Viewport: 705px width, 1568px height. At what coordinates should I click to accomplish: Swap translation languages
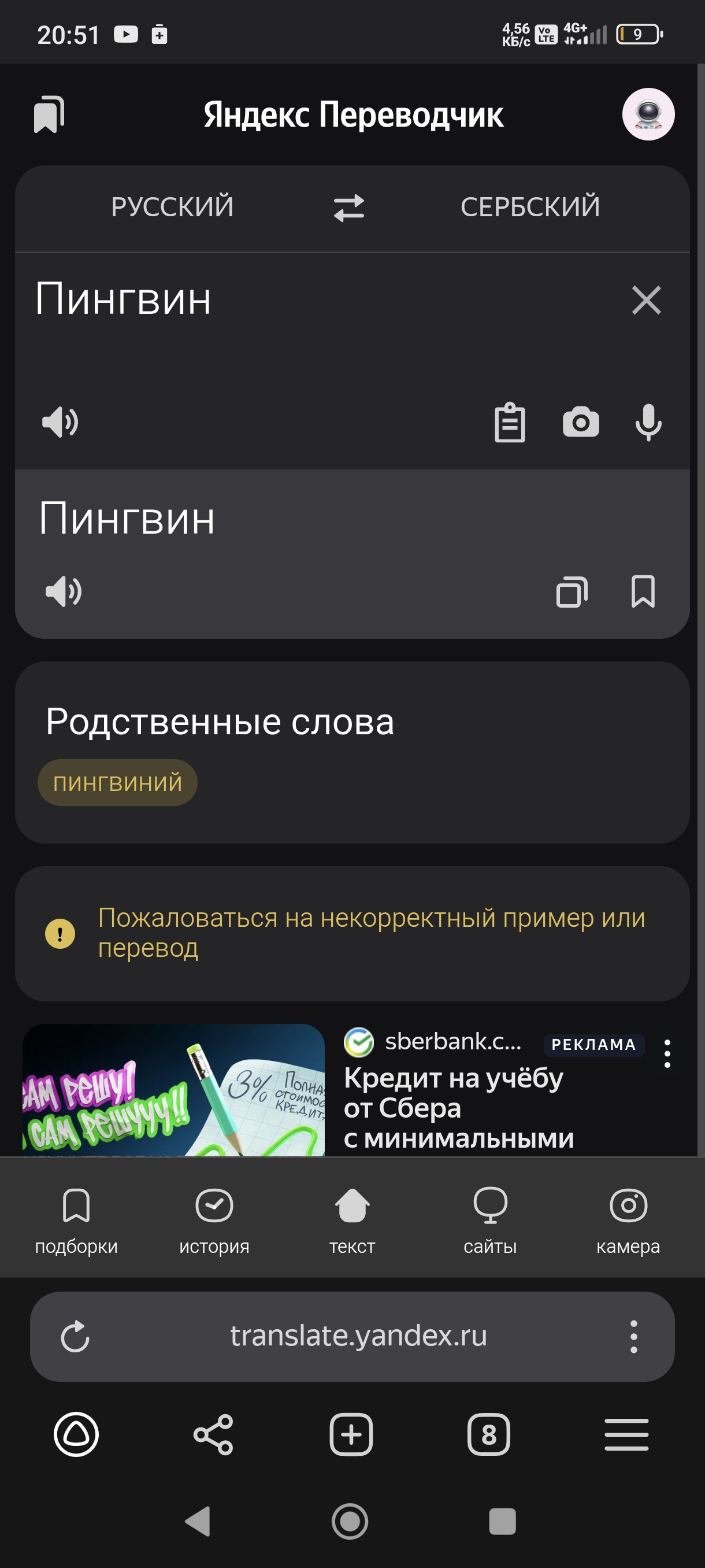pos(349,208)
